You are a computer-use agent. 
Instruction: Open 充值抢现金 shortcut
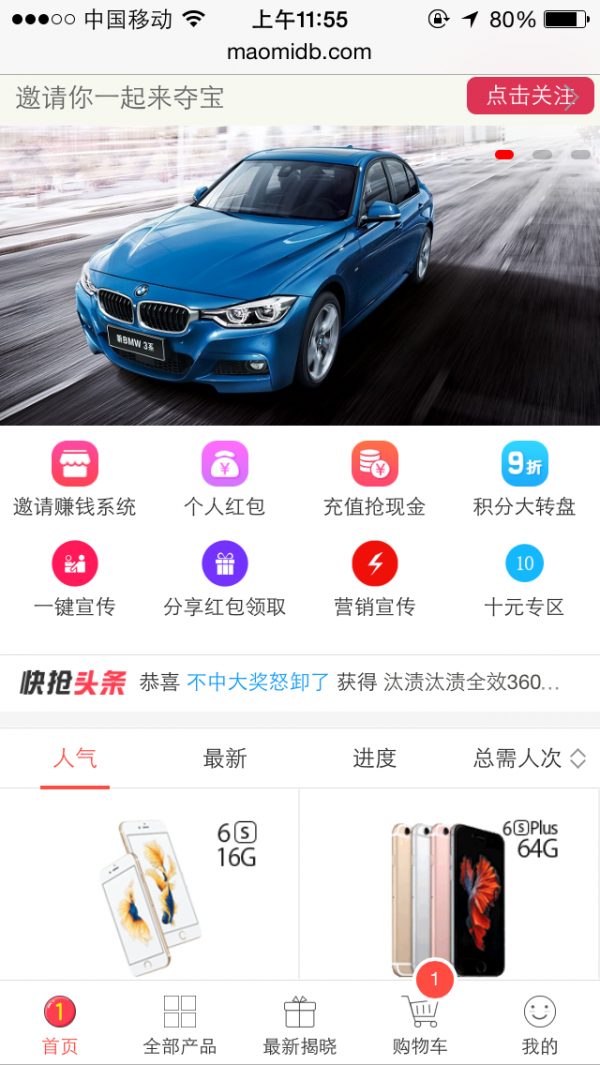pos(375,479)
